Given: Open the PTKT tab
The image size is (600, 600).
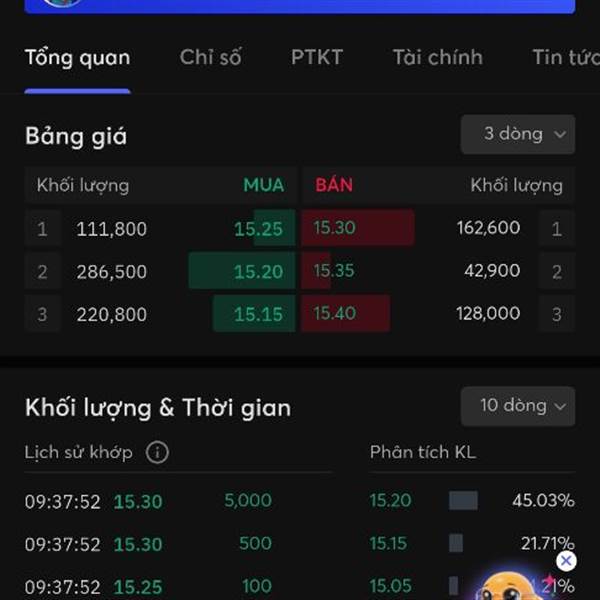Looking at the screenshot, I should pyautogui.click(x=316, y=57).
